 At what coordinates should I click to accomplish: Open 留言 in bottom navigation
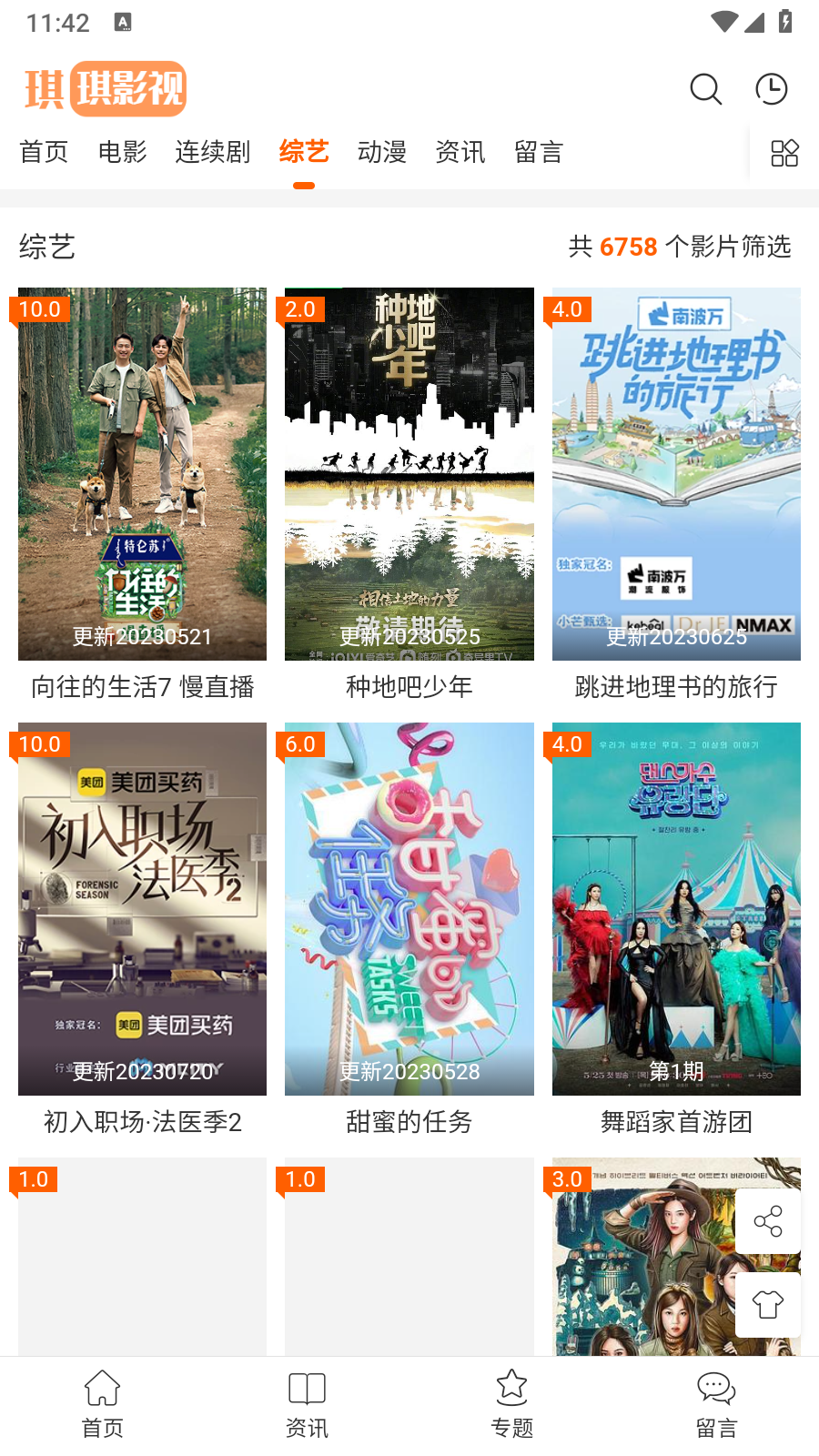(x=716, y=1404)
